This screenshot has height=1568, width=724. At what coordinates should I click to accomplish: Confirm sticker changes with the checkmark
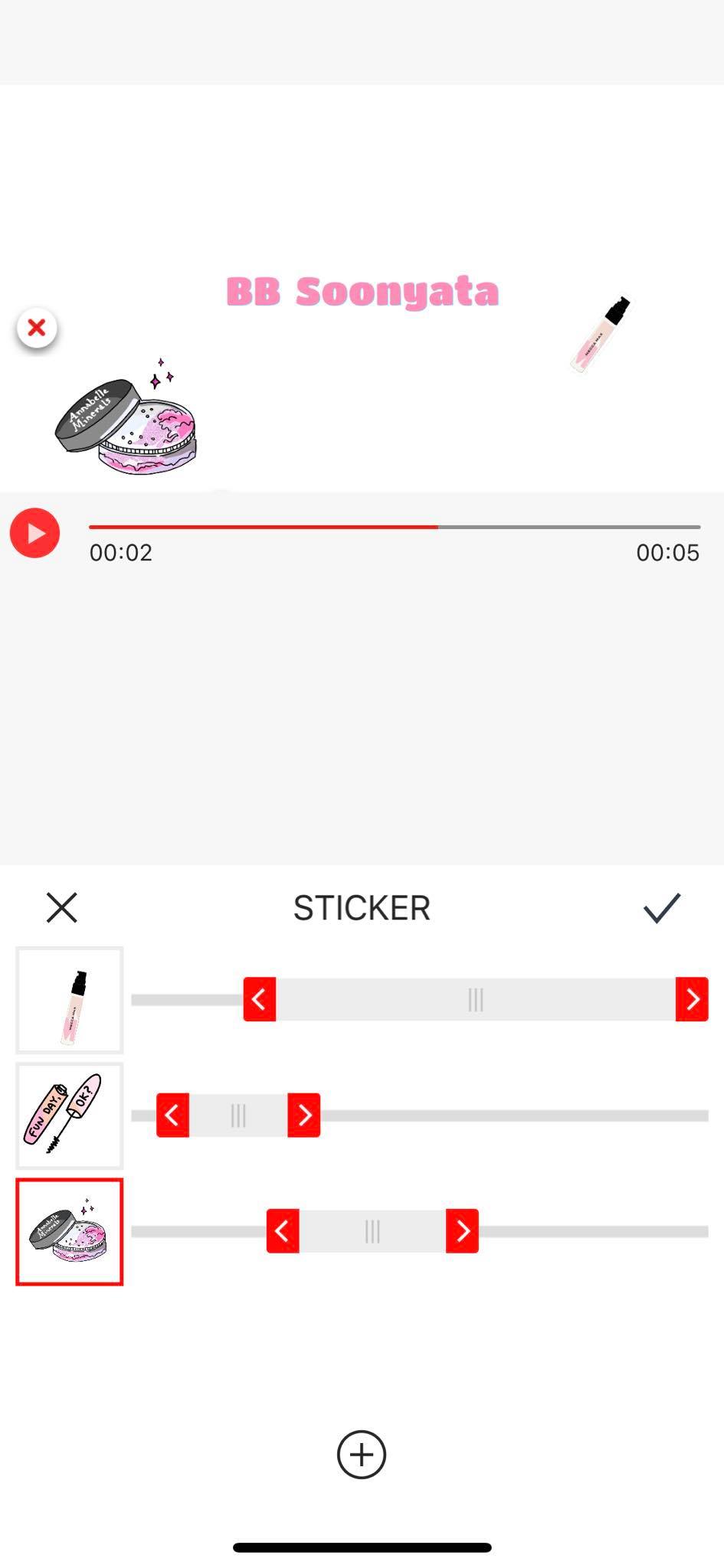click(x=661, y=907)
